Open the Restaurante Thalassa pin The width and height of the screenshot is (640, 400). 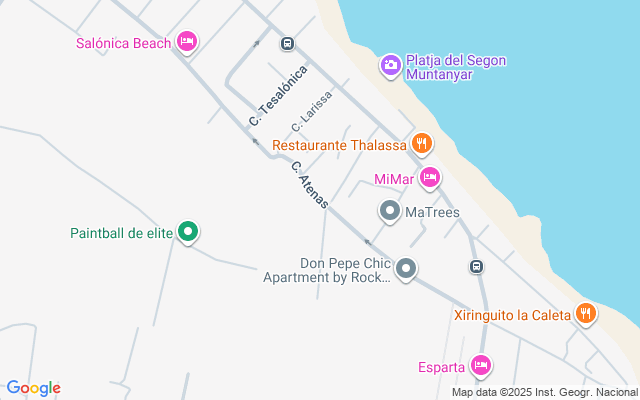(x=422, y=145)
